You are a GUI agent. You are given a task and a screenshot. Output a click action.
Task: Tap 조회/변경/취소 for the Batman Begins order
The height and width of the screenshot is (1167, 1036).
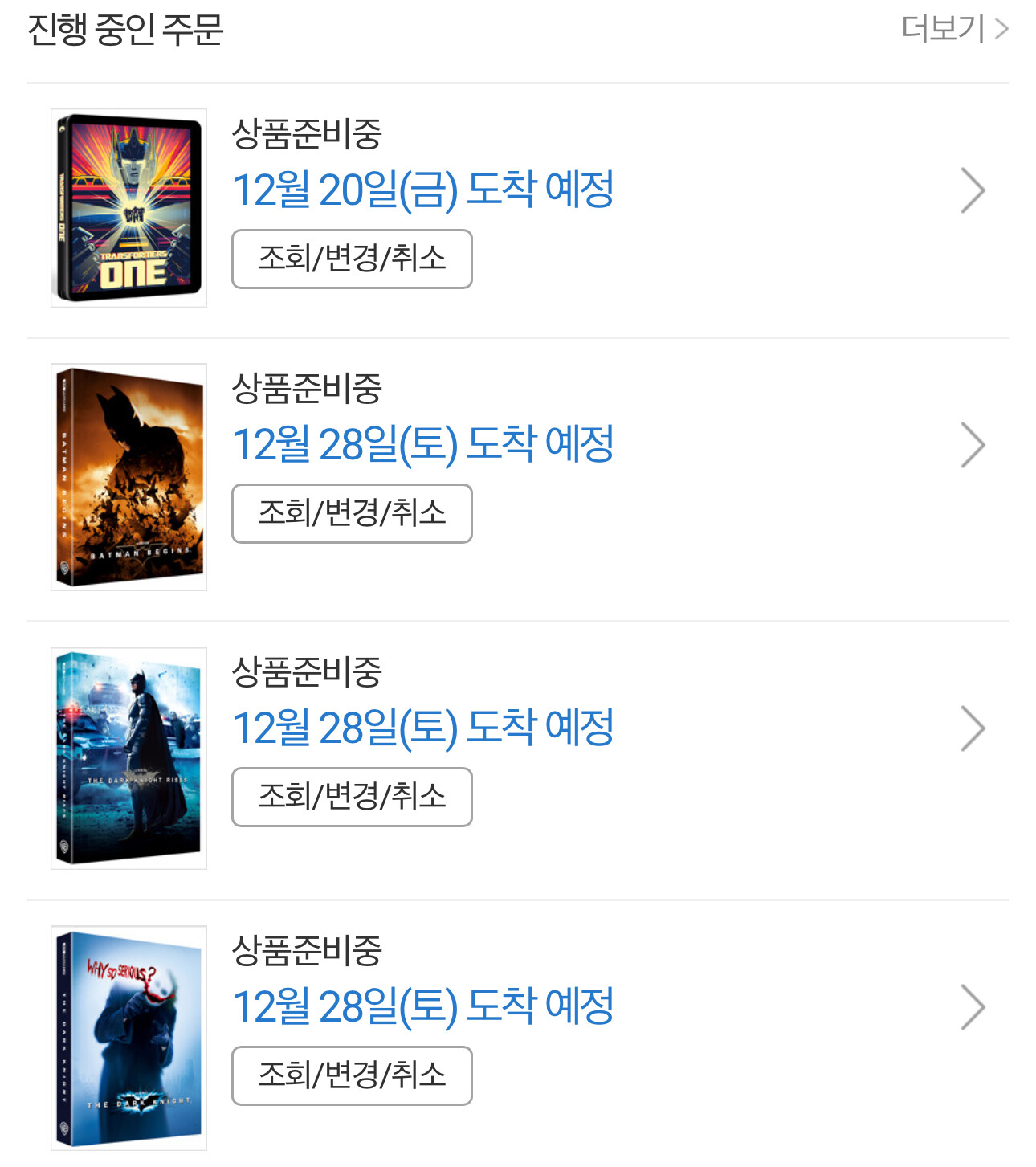tap(352, 513)
